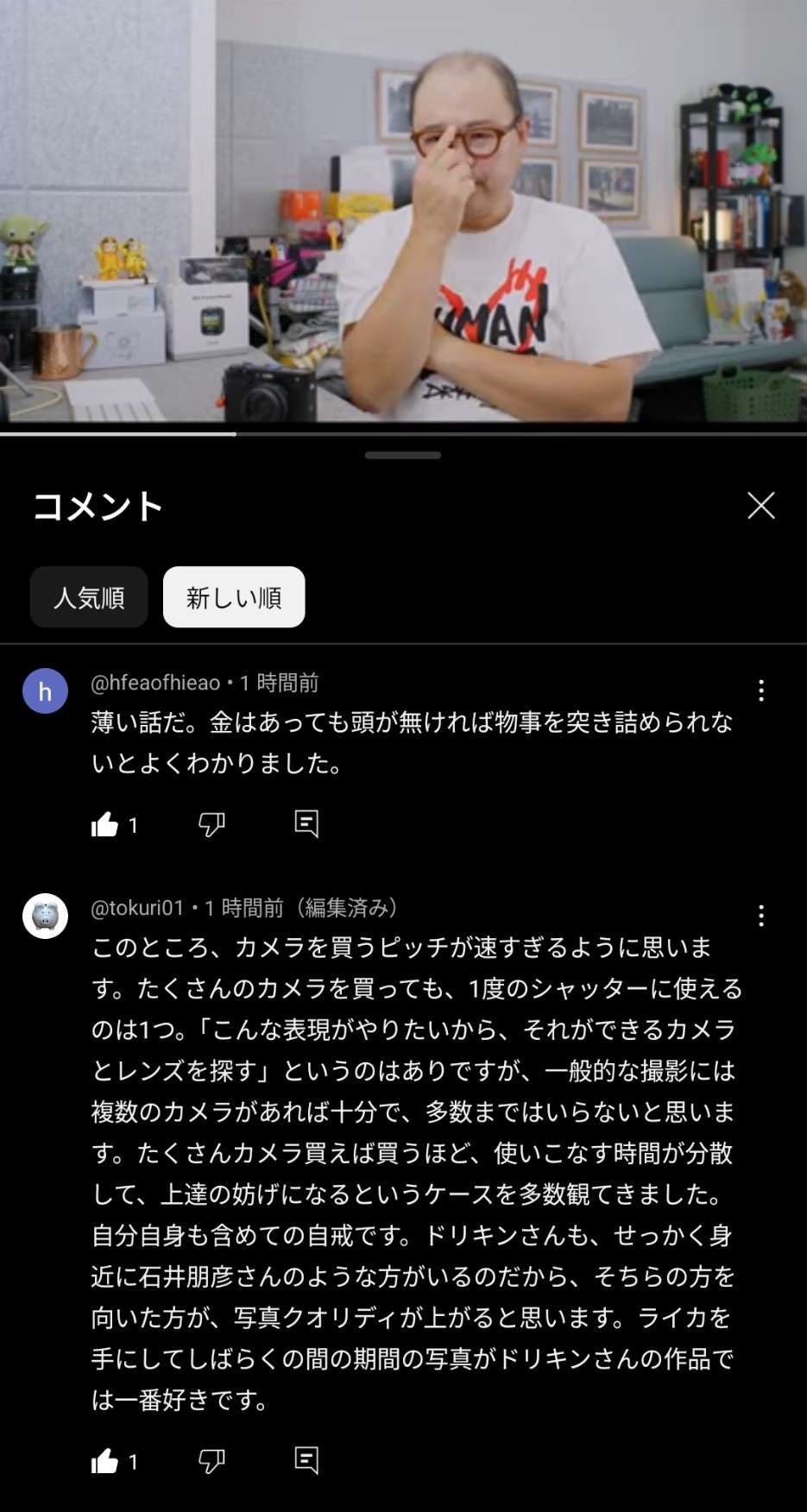Dislike @hfeaofhieao's comment

[211, 825]
